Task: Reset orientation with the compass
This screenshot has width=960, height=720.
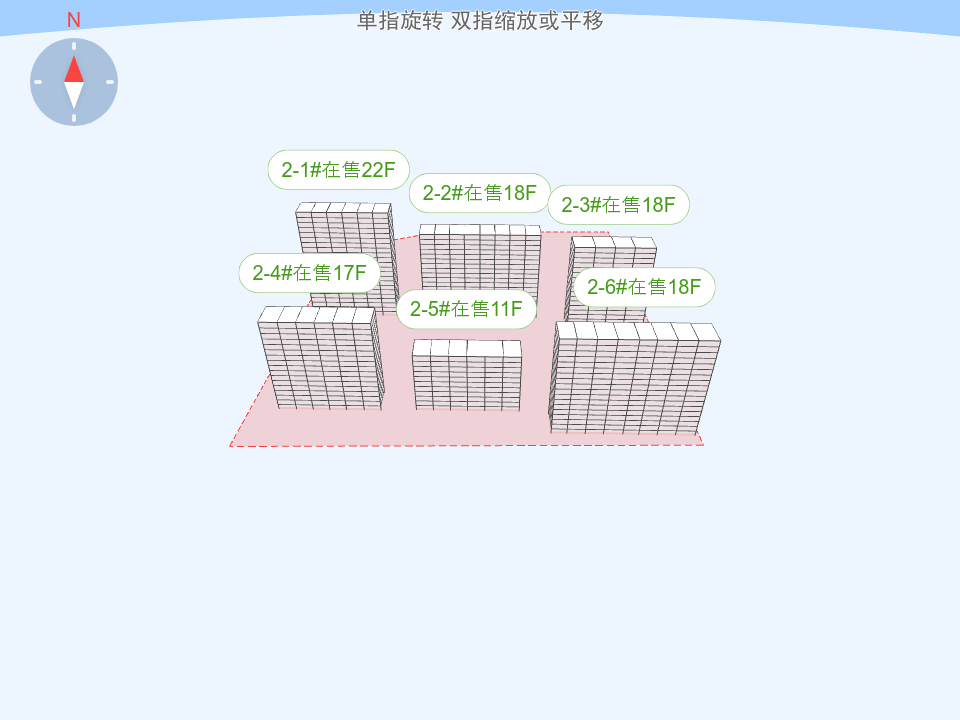Action: 74,82
